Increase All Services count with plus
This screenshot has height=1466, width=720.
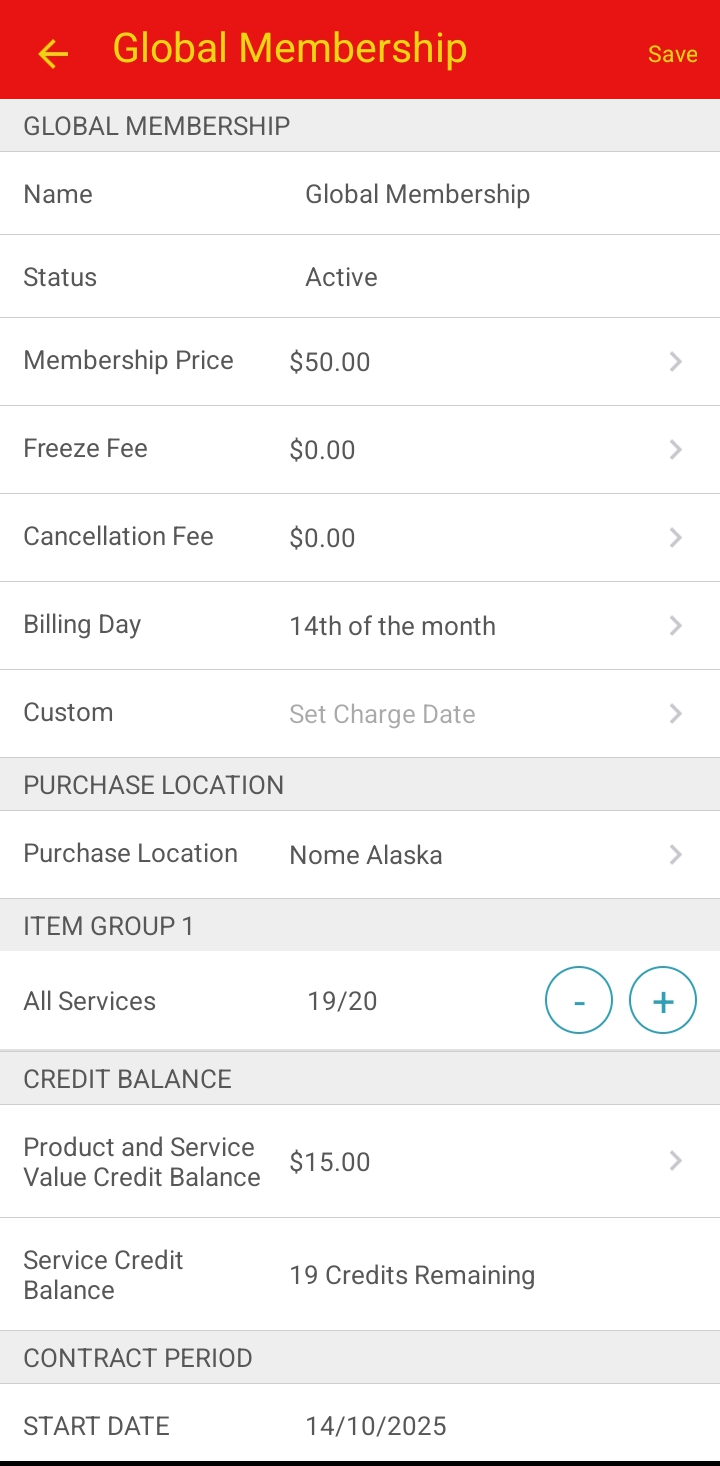(x=663, y=1000)
